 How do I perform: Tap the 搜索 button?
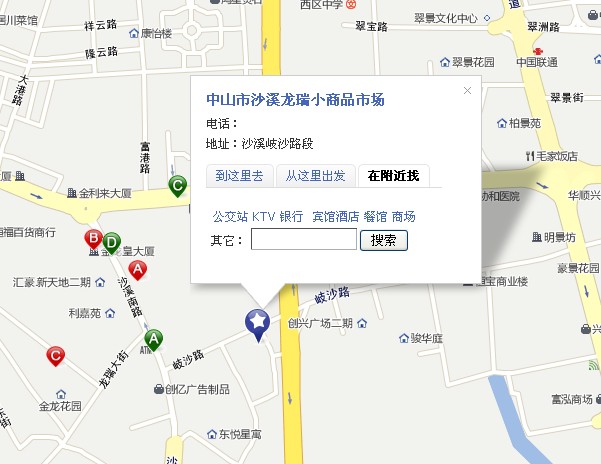384,240
